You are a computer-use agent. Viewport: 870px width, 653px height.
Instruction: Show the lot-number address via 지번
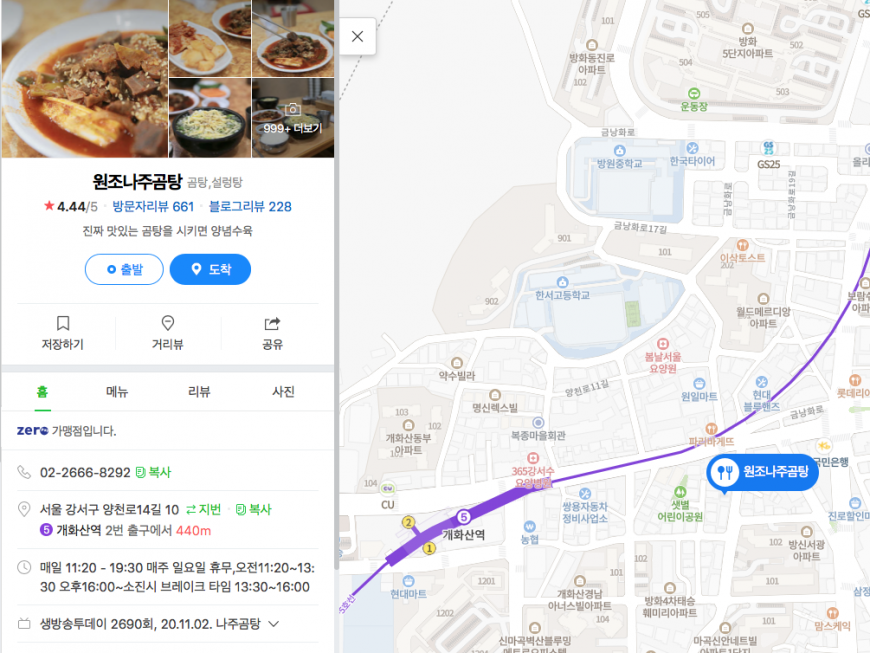tap(203, 509)
